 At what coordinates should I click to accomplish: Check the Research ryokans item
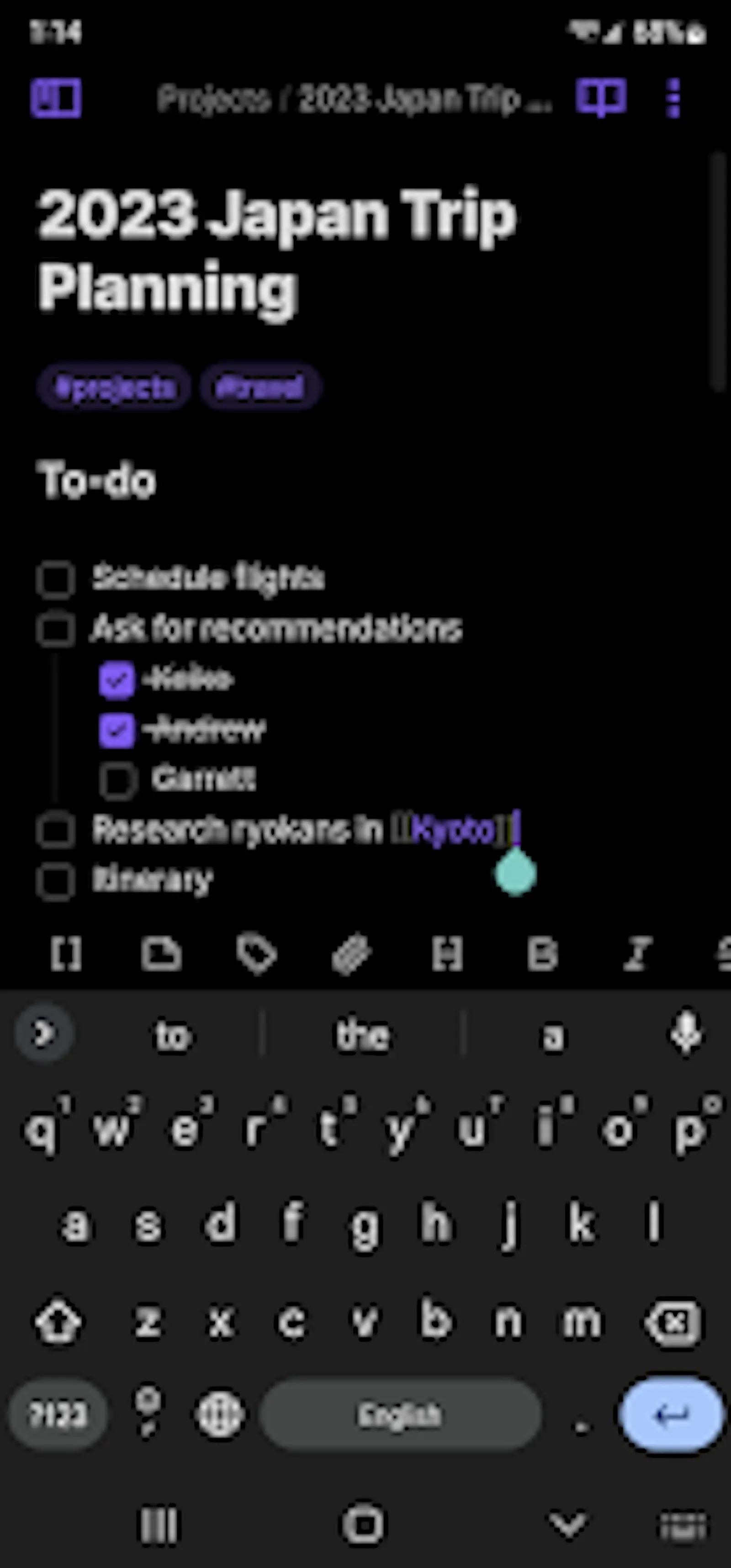(55, 830)
